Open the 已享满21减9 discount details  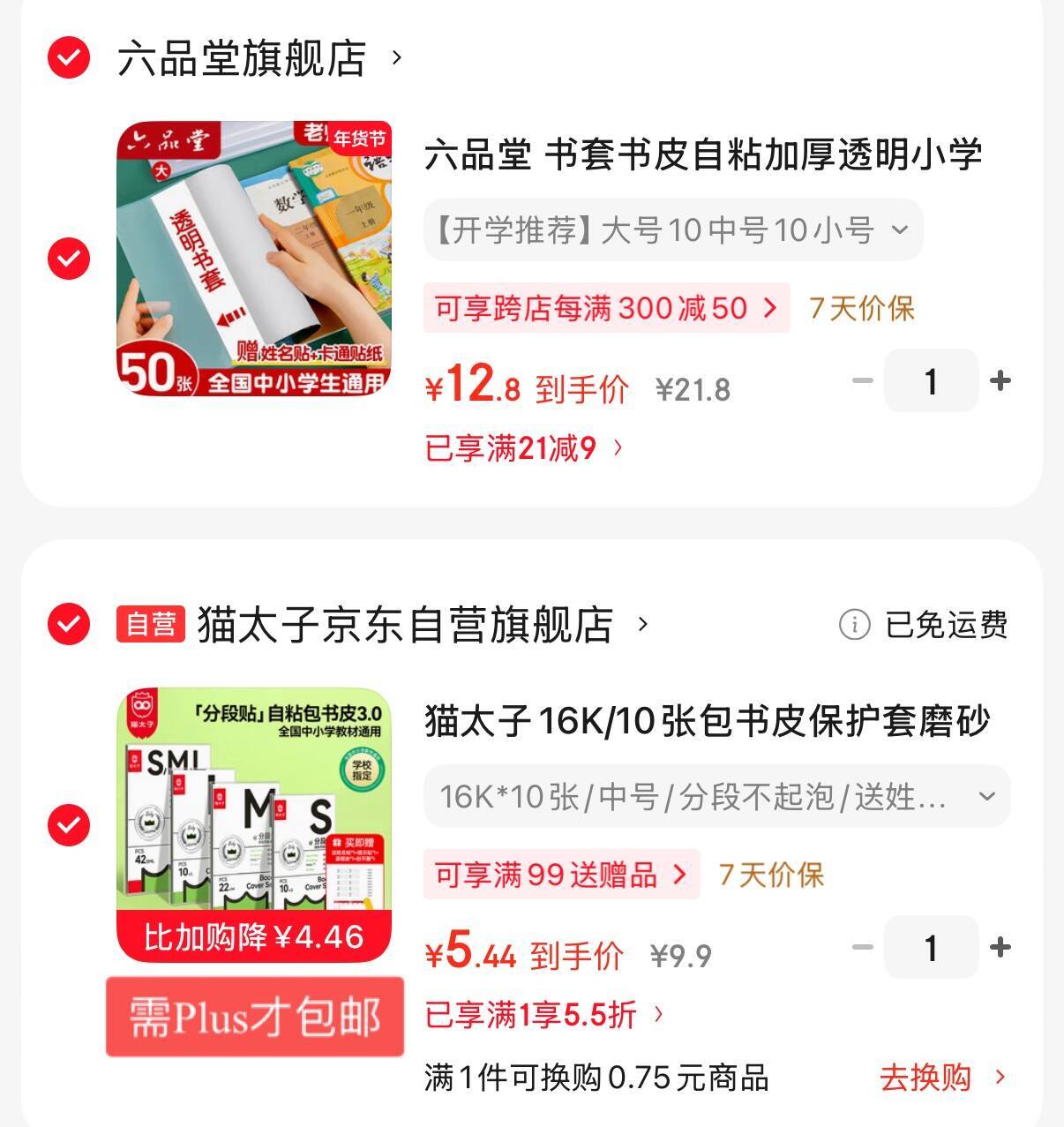523,448
